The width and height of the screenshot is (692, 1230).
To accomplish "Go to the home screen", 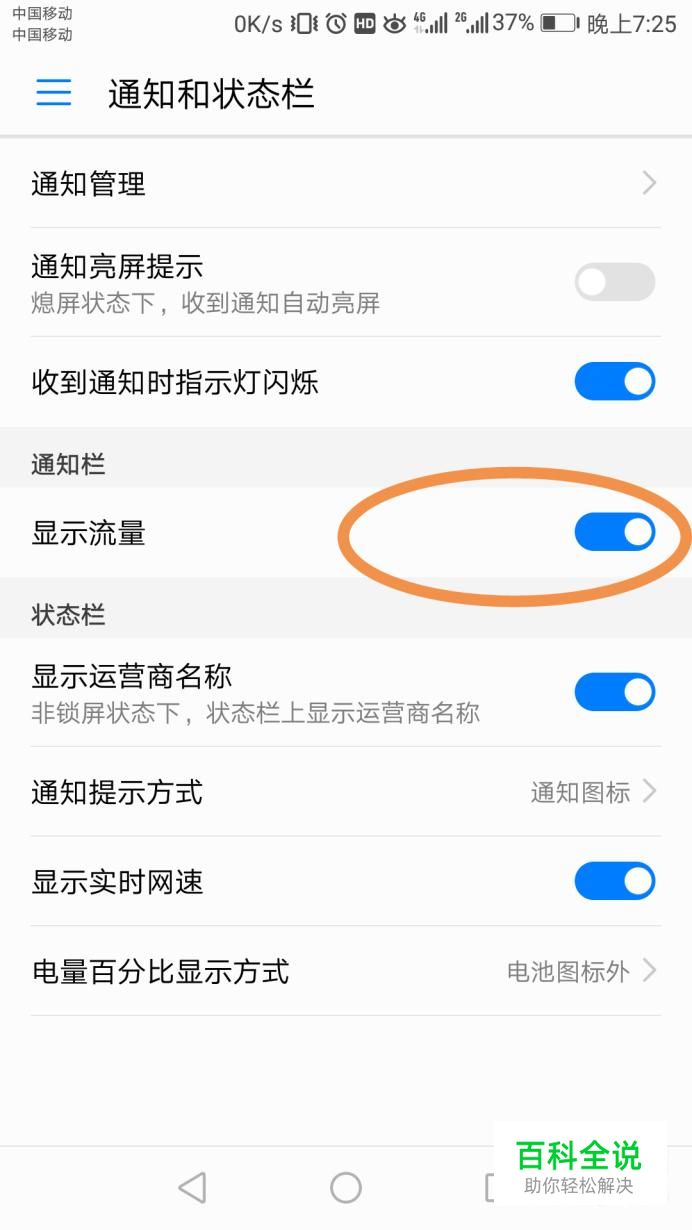I will [x=346, y=1187].
